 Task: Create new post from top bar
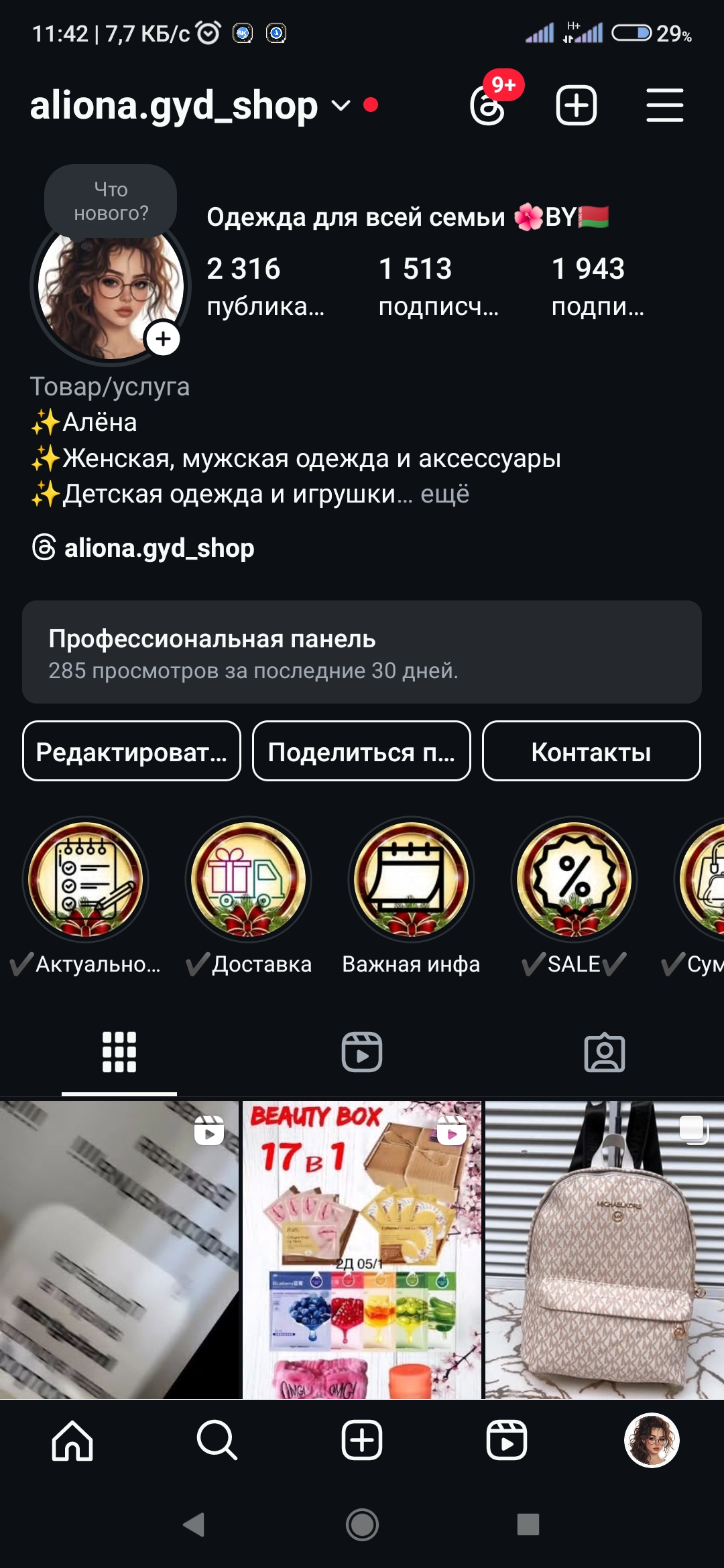click(576, 105)
